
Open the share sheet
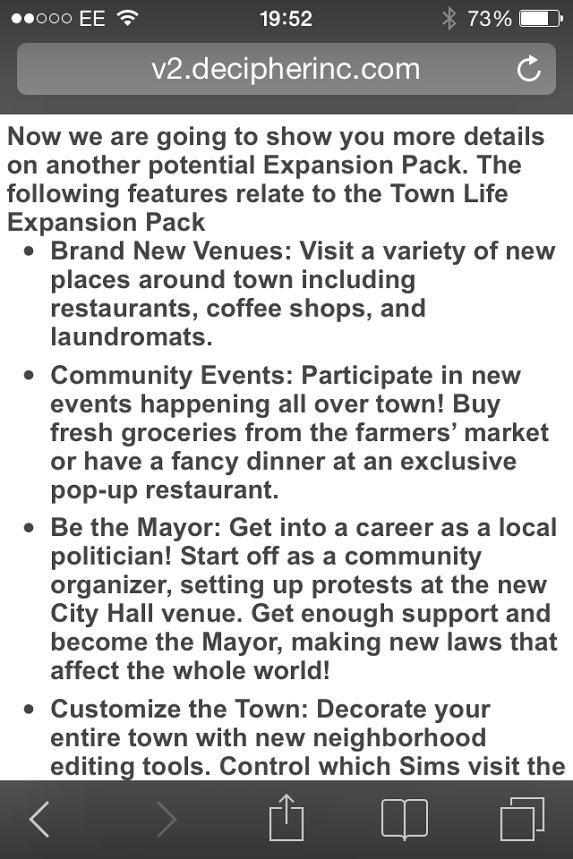pyautogui.click(x=286, y=817)
